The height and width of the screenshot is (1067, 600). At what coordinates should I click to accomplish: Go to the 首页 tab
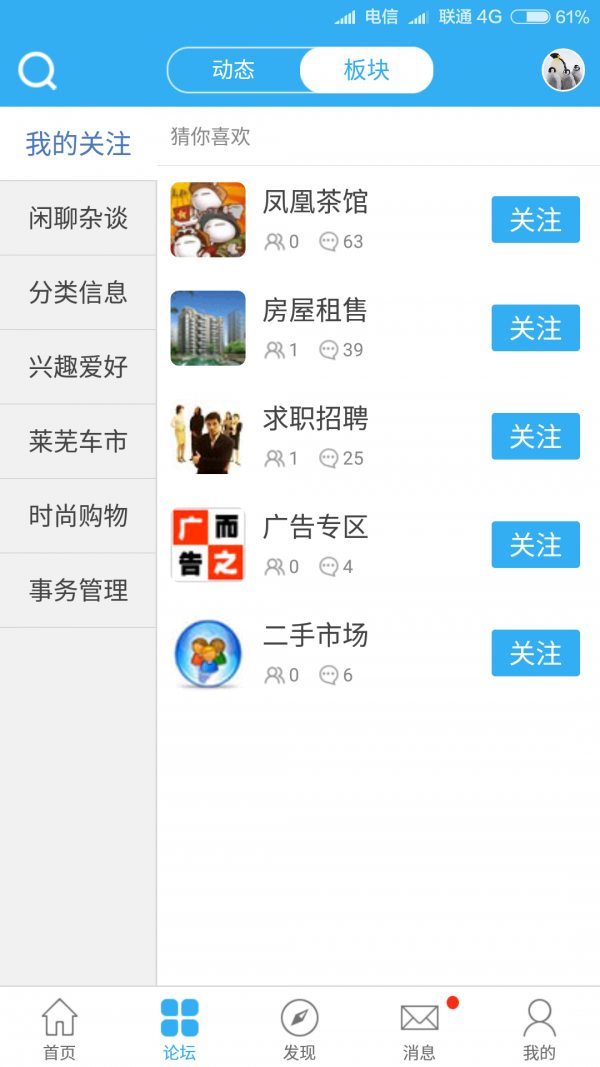point(59,1028)
